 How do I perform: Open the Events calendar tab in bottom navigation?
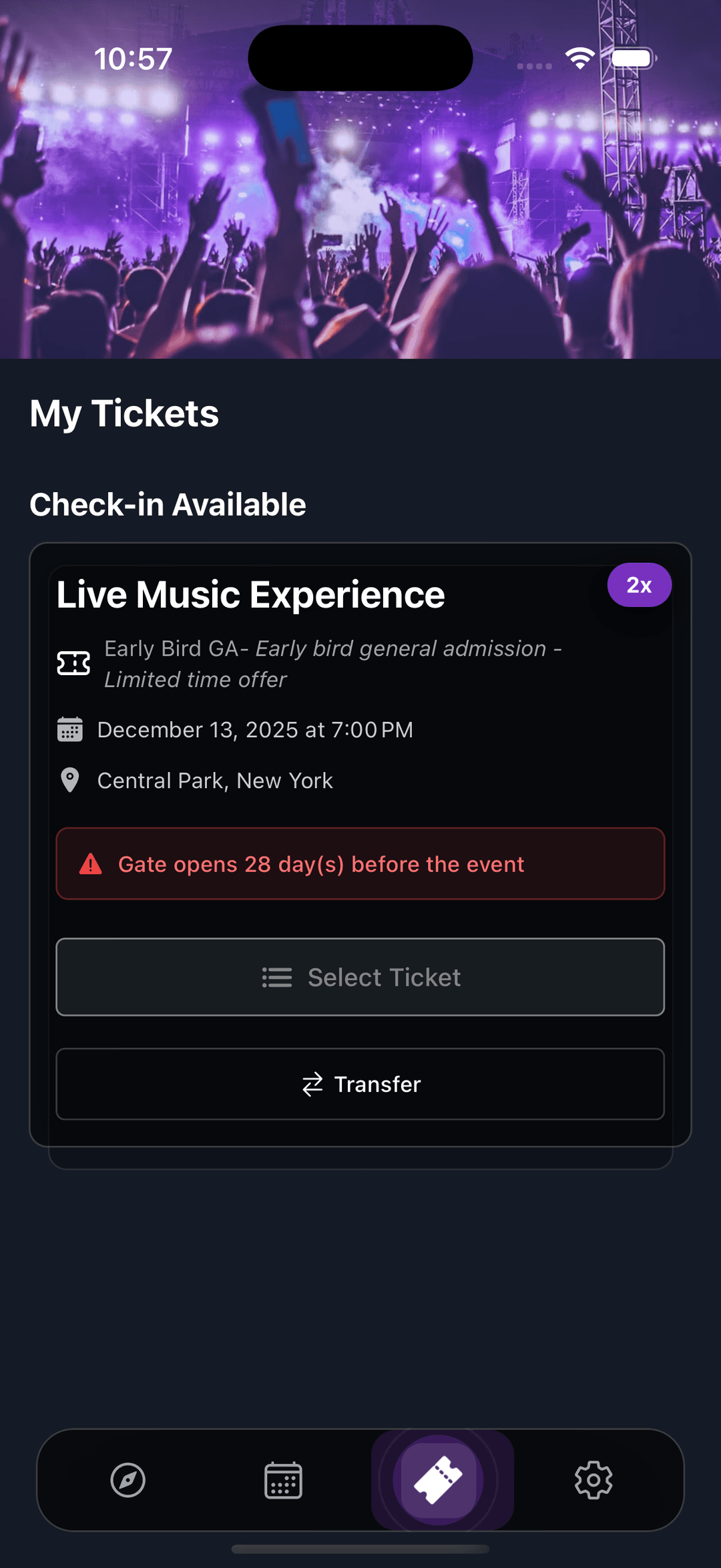[x=282, y=1480]
